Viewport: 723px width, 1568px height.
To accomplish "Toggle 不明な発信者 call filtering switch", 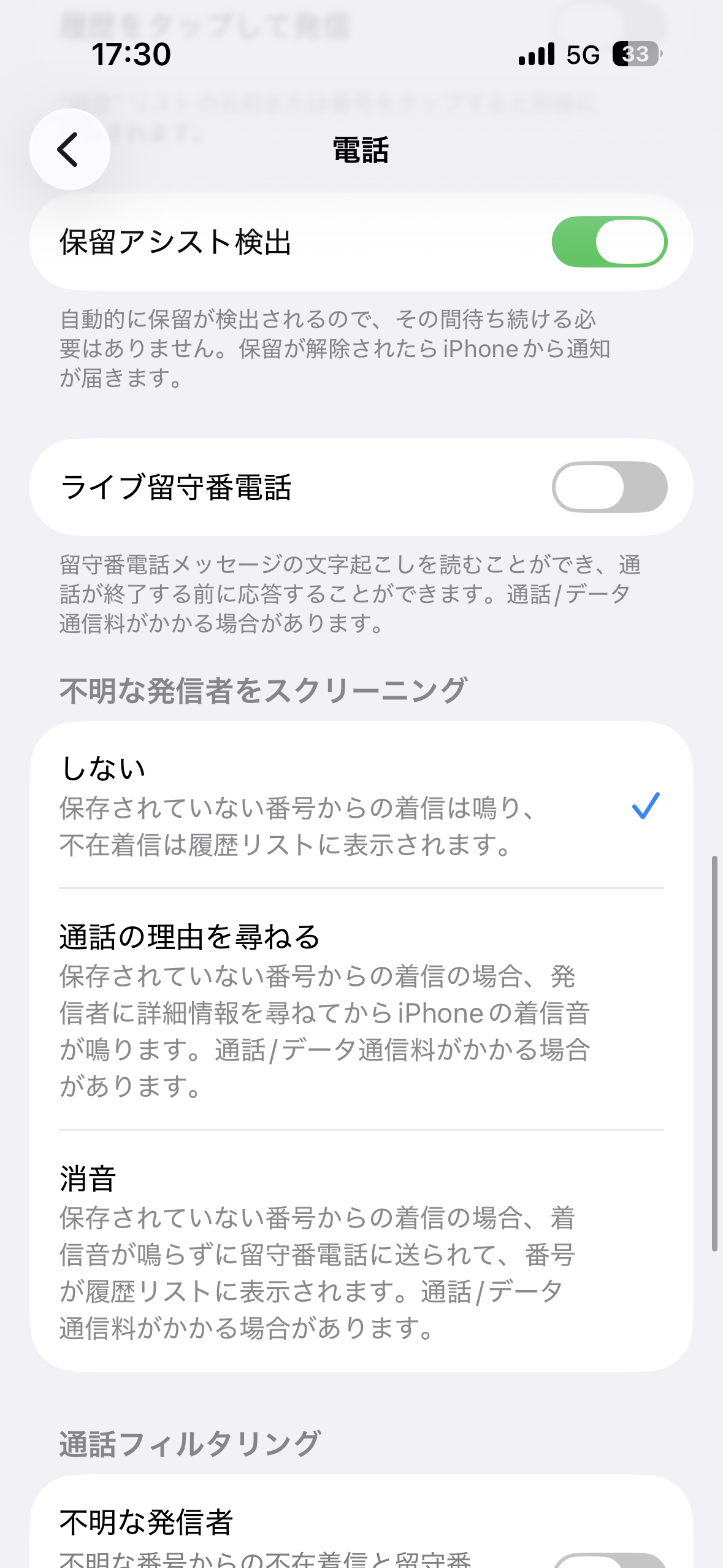I will coord(609,1559).
